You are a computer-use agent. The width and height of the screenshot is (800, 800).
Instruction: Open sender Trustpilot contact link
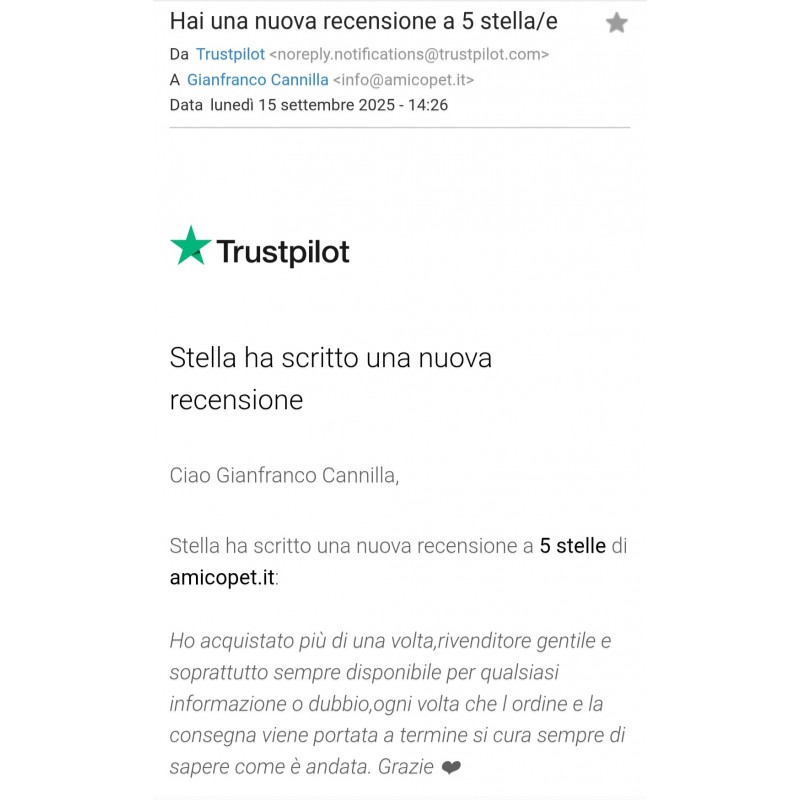230,54
